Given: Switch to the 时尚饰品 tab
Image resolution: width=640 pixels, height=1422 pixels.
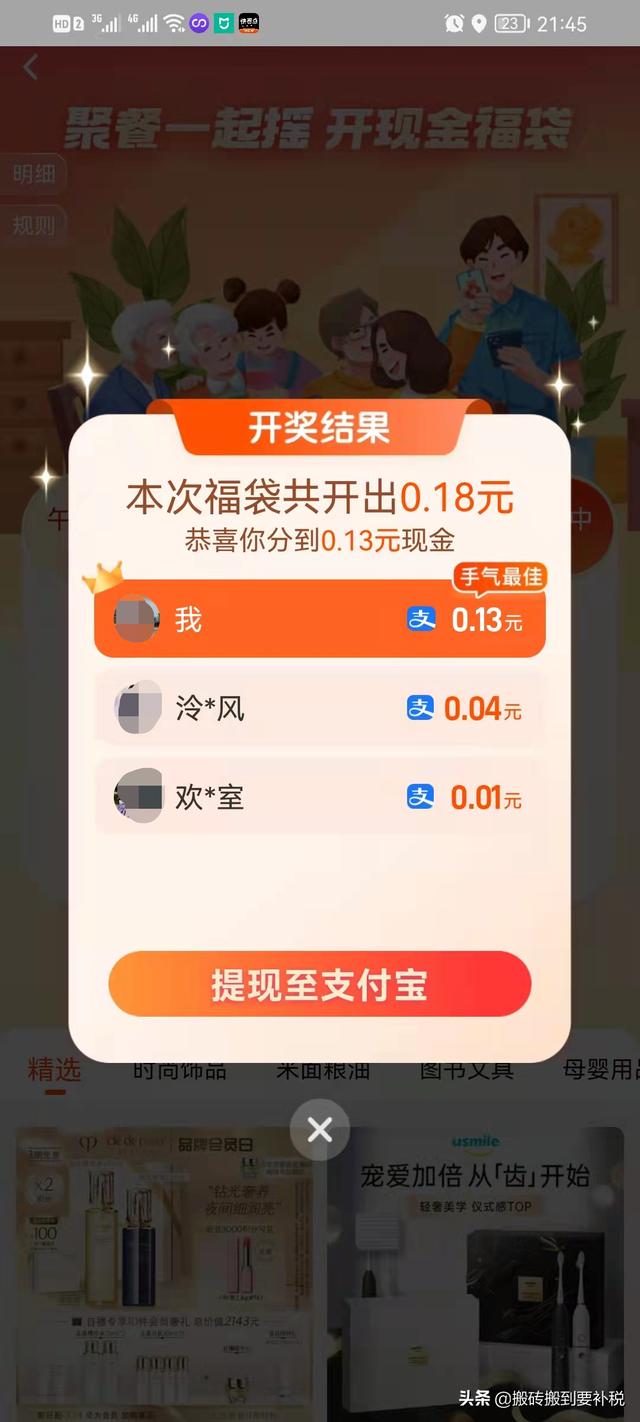Looking at the screenshot, I should coord(180,1070).
